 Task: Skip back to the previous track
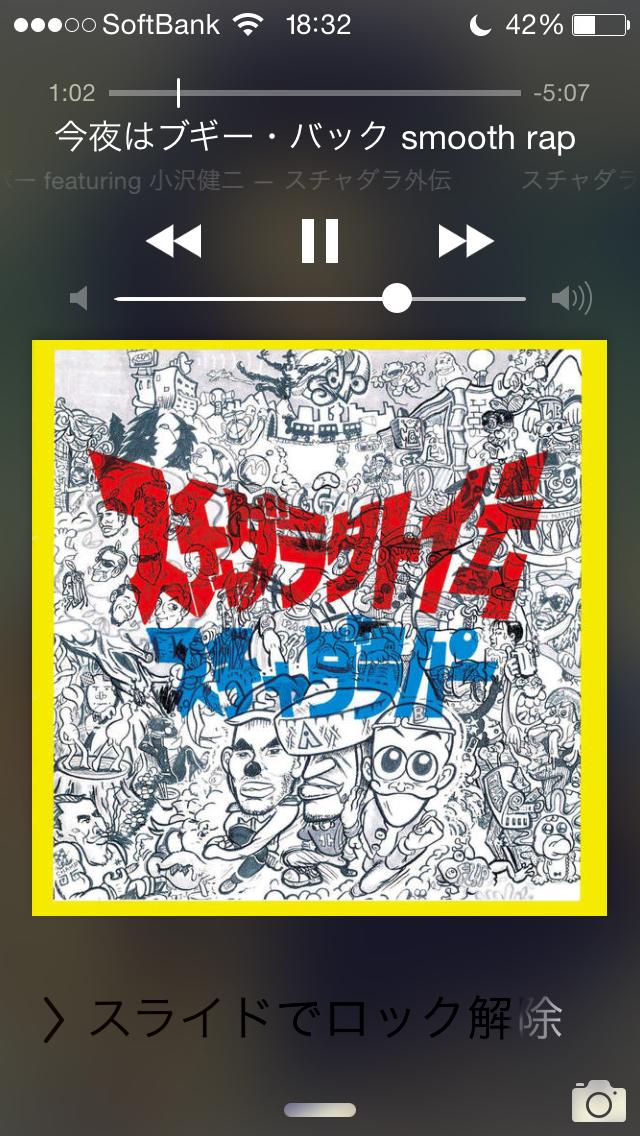(x=174, y=241)
